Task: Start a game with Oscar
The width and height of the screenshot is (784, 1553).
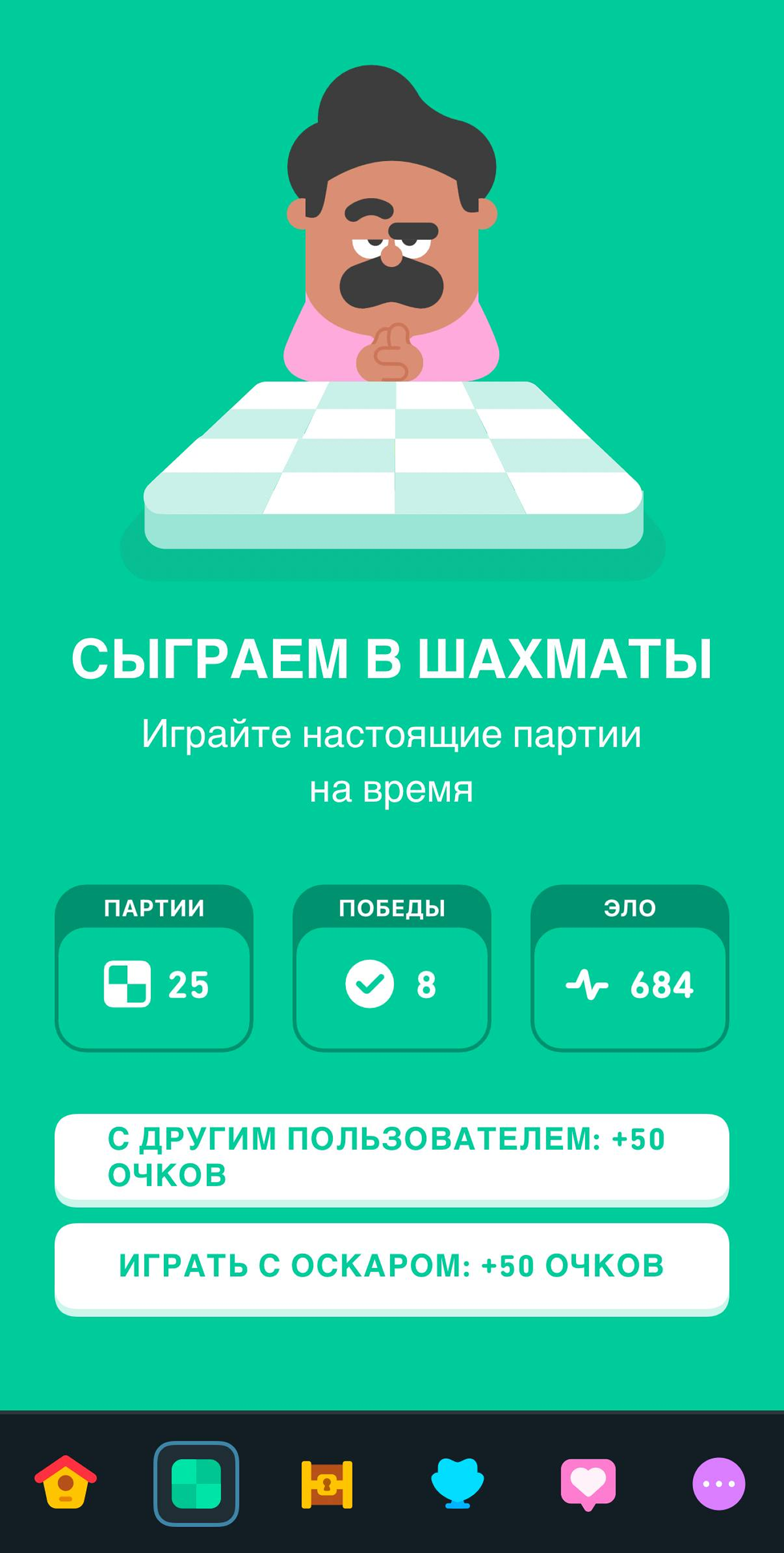Action: 391,1266
